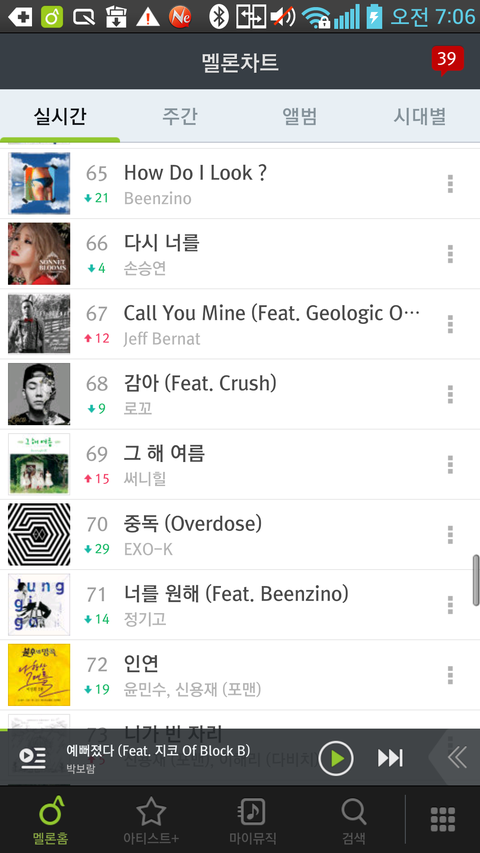
Task: Go to the 아티스트+ tab
Action: coord(151,820)
